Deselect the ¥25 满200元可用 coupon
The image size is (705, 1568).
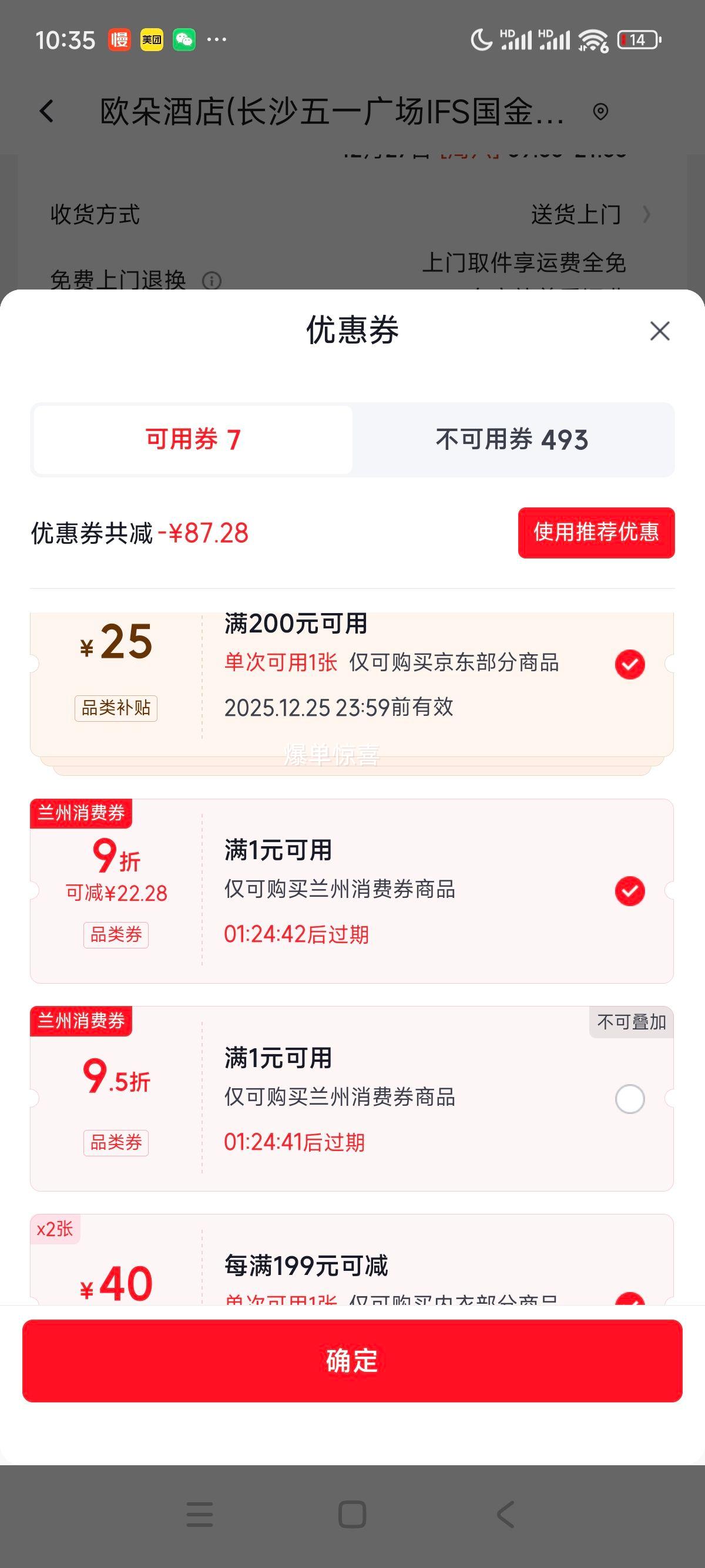click(630, 664)
